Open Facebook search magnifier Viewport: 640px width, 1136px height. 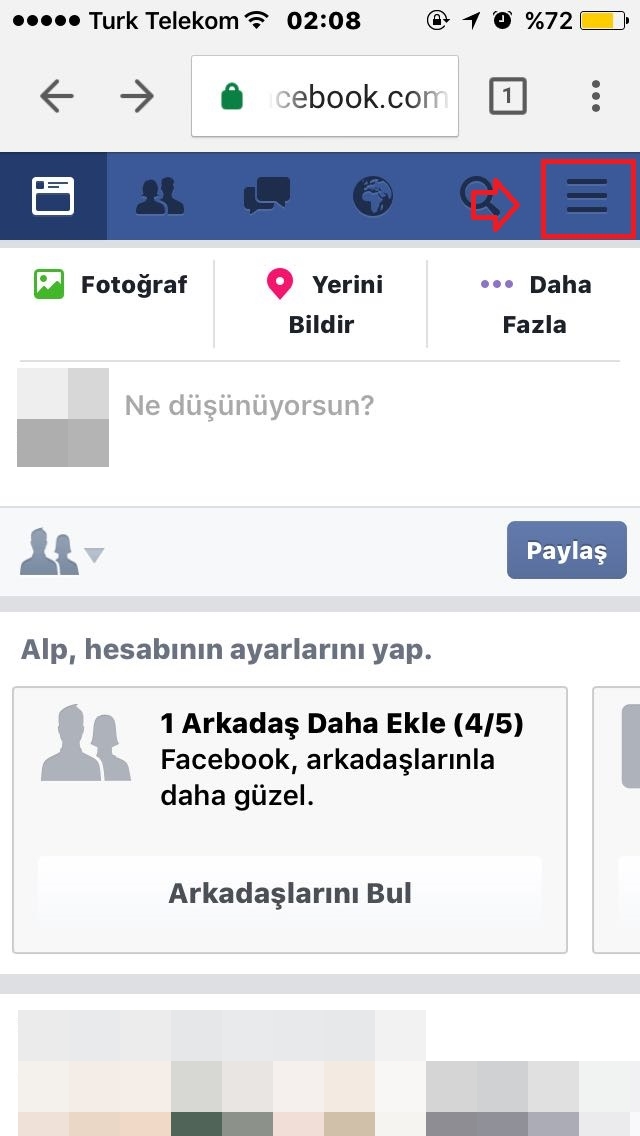coord(480,196)
